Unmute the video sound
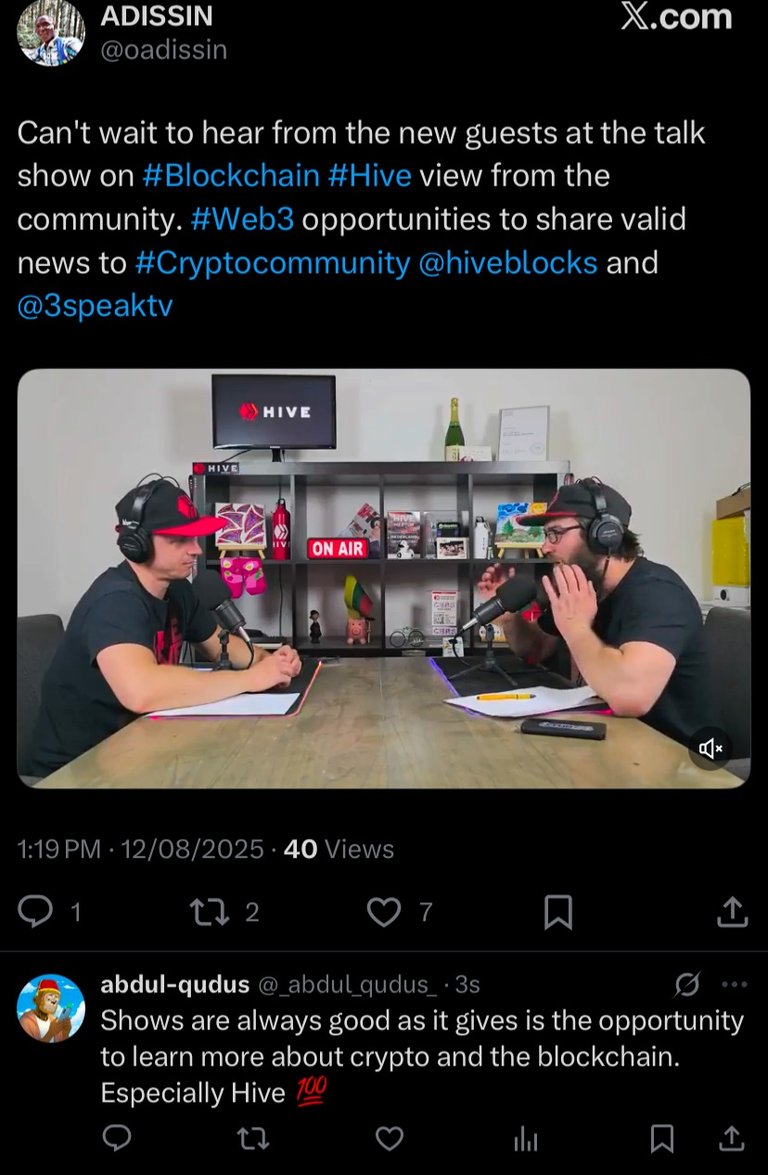The image size is (768, 1175). (x=710, y=748)
